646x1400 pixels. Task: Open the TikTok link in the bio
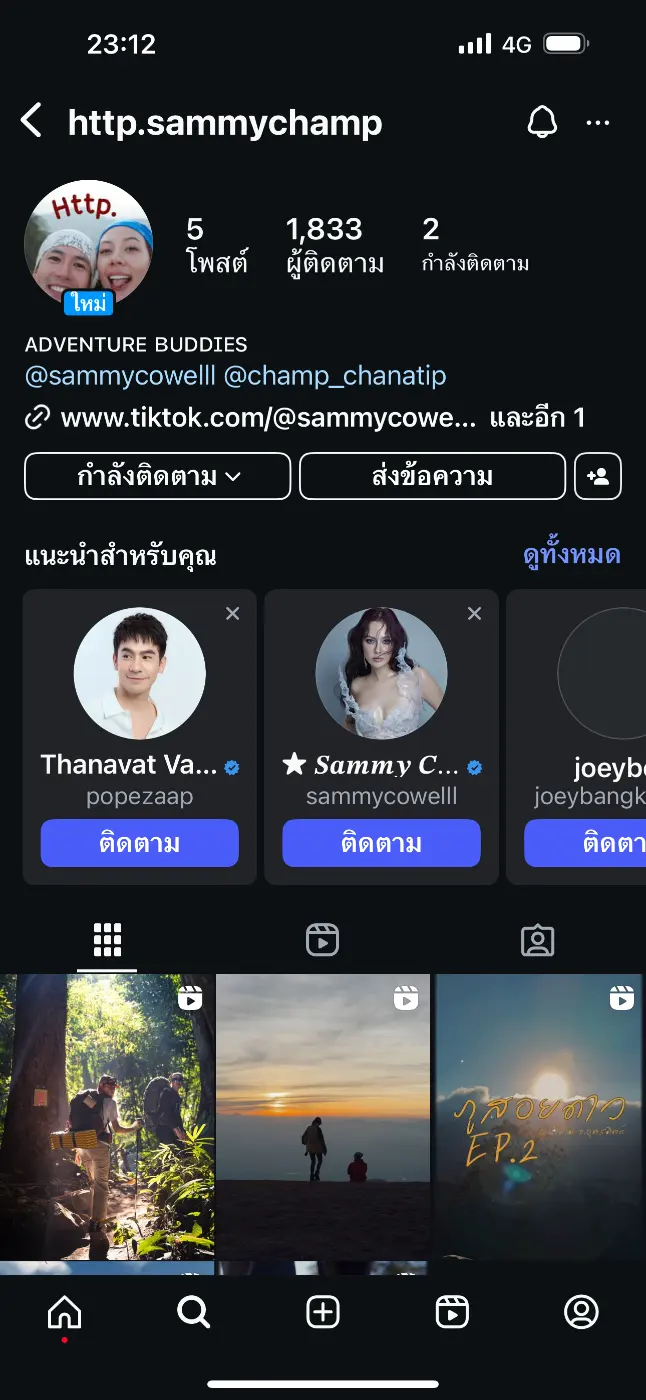268,418
